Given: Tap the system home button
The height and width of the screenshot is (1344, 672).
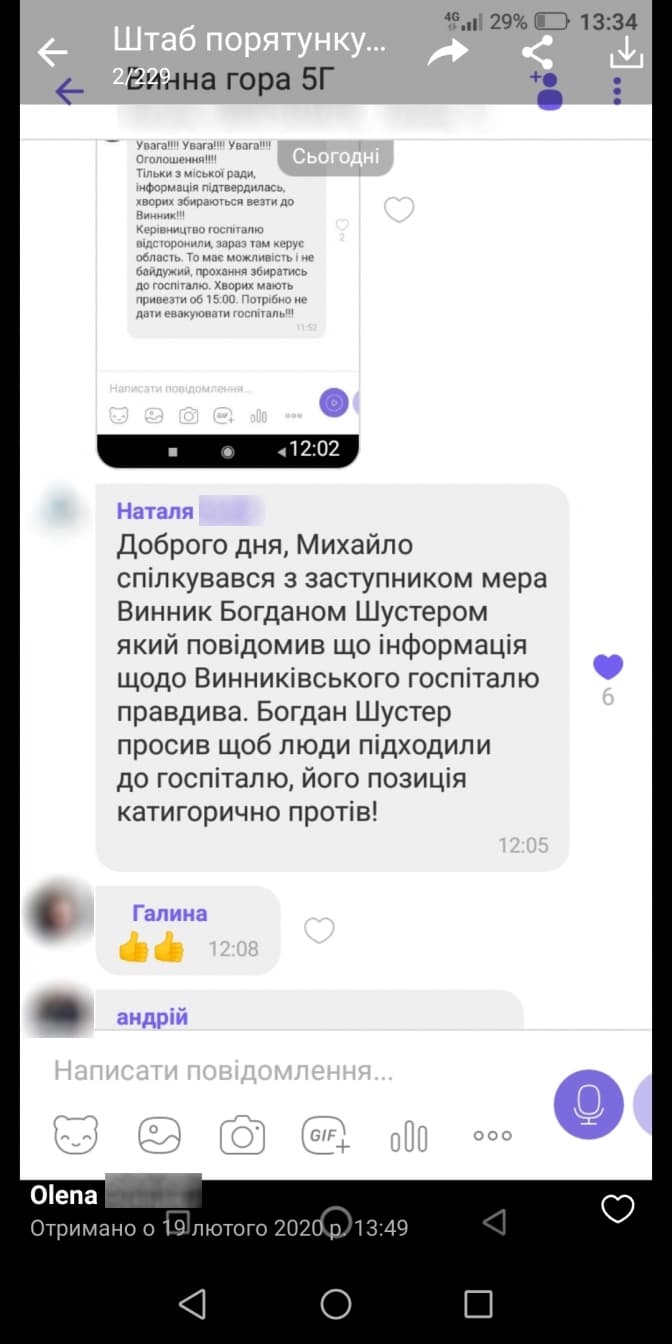Looking at the screenshot, I should 336,1303.
